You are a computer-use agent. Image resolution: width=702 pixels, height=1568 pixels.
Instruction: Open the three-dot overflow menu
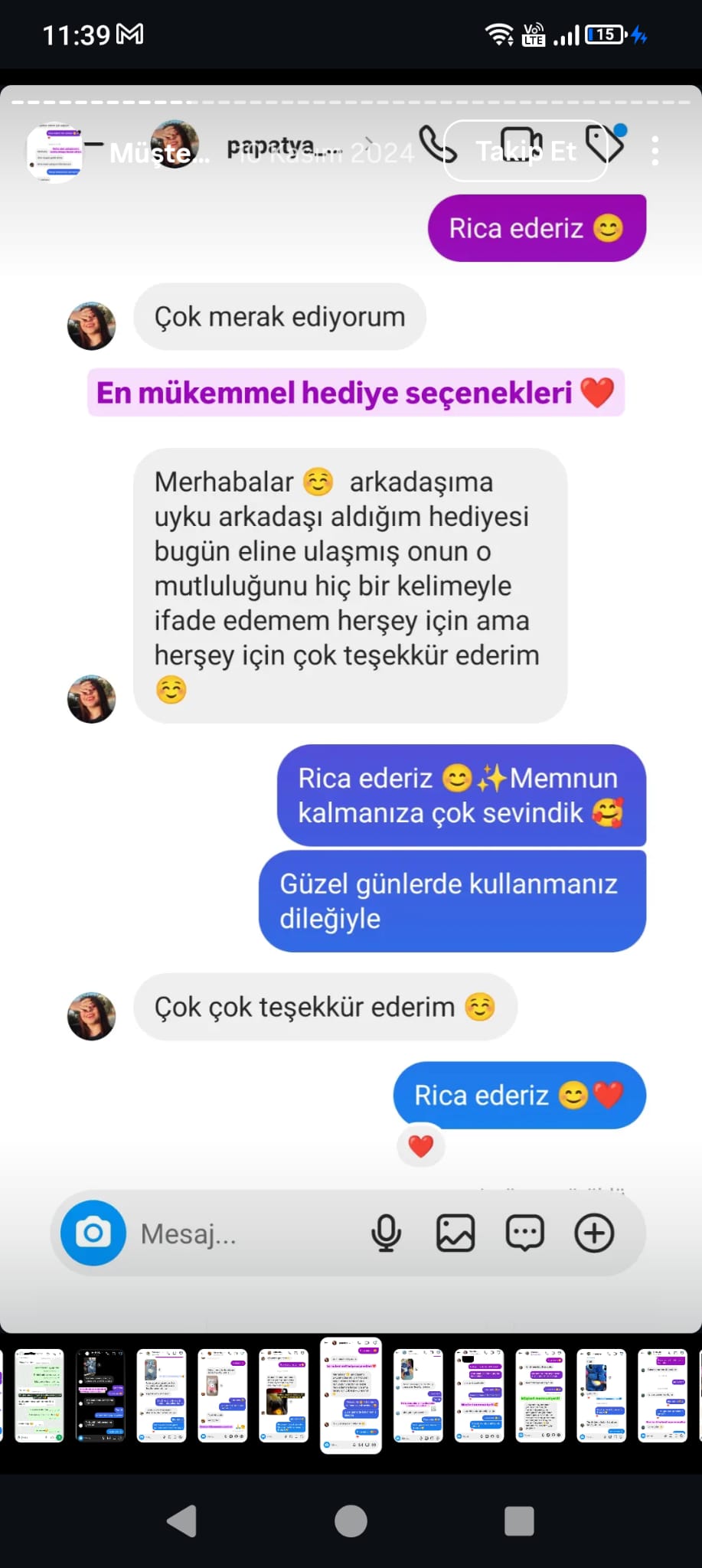tap(655, 151)
